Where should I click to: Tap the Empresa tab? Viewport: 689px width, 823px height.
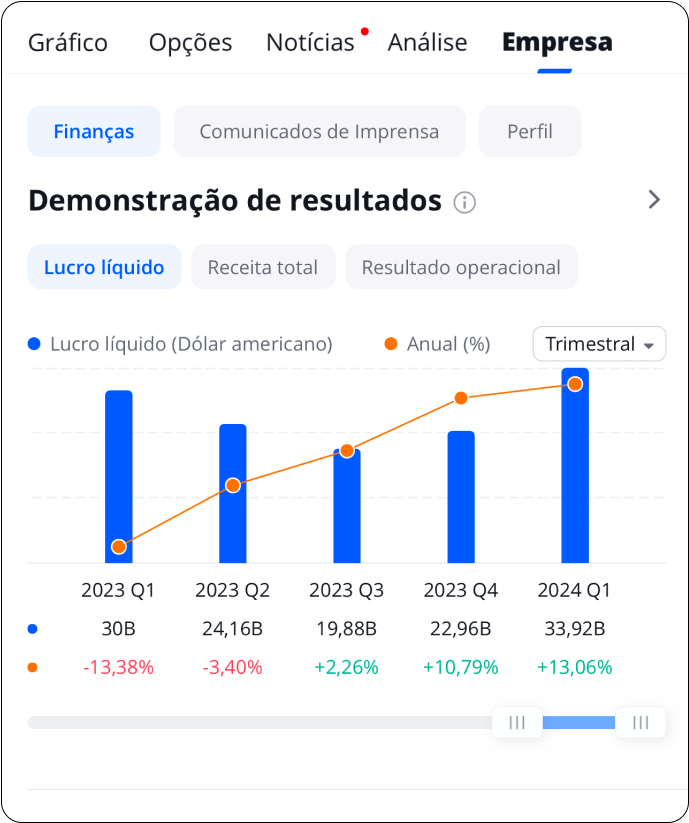[557, 43]
